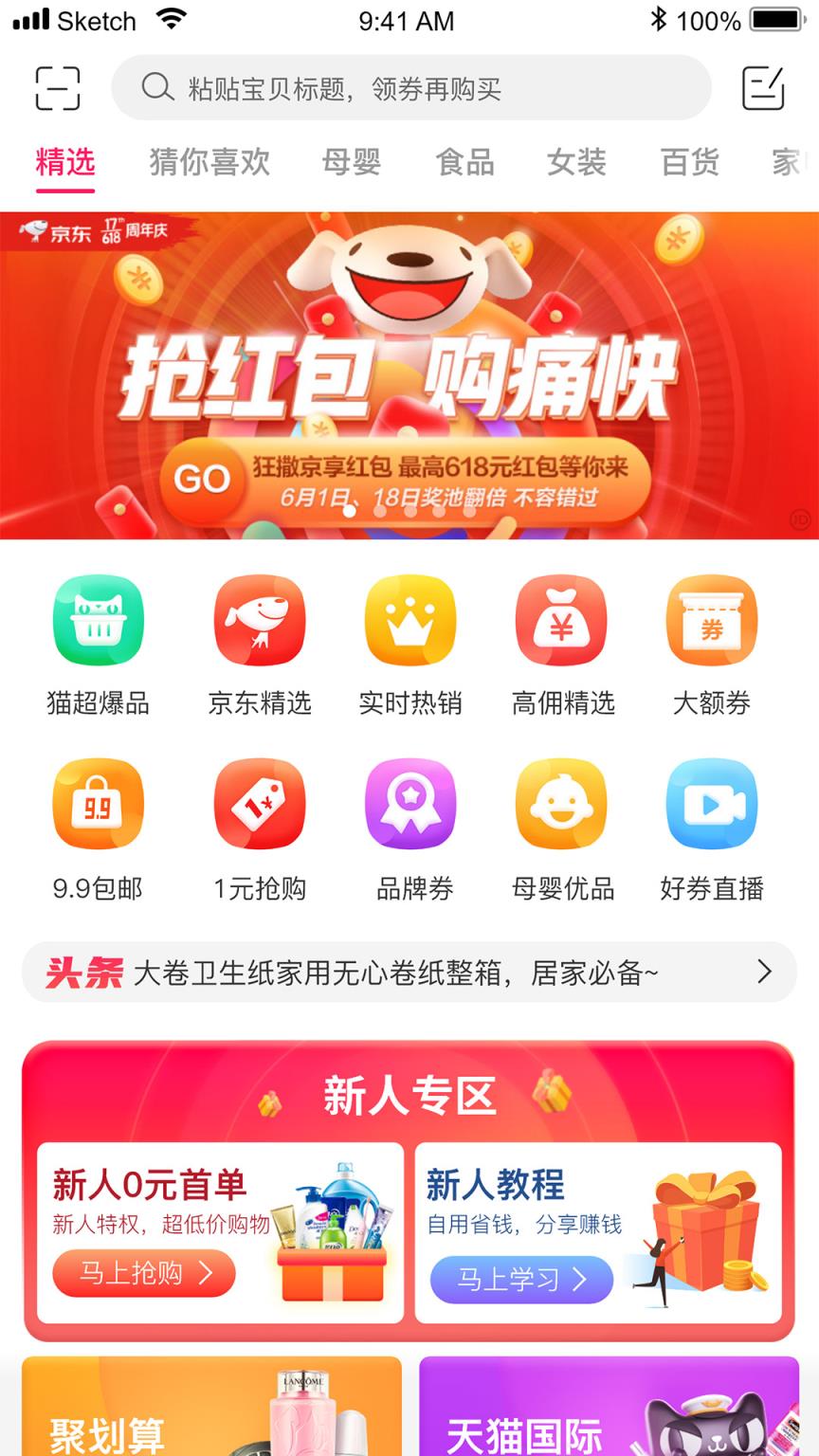Open the 头条 headline news row
This screenshot has height=1456, width=819.
tap(409, 973)
